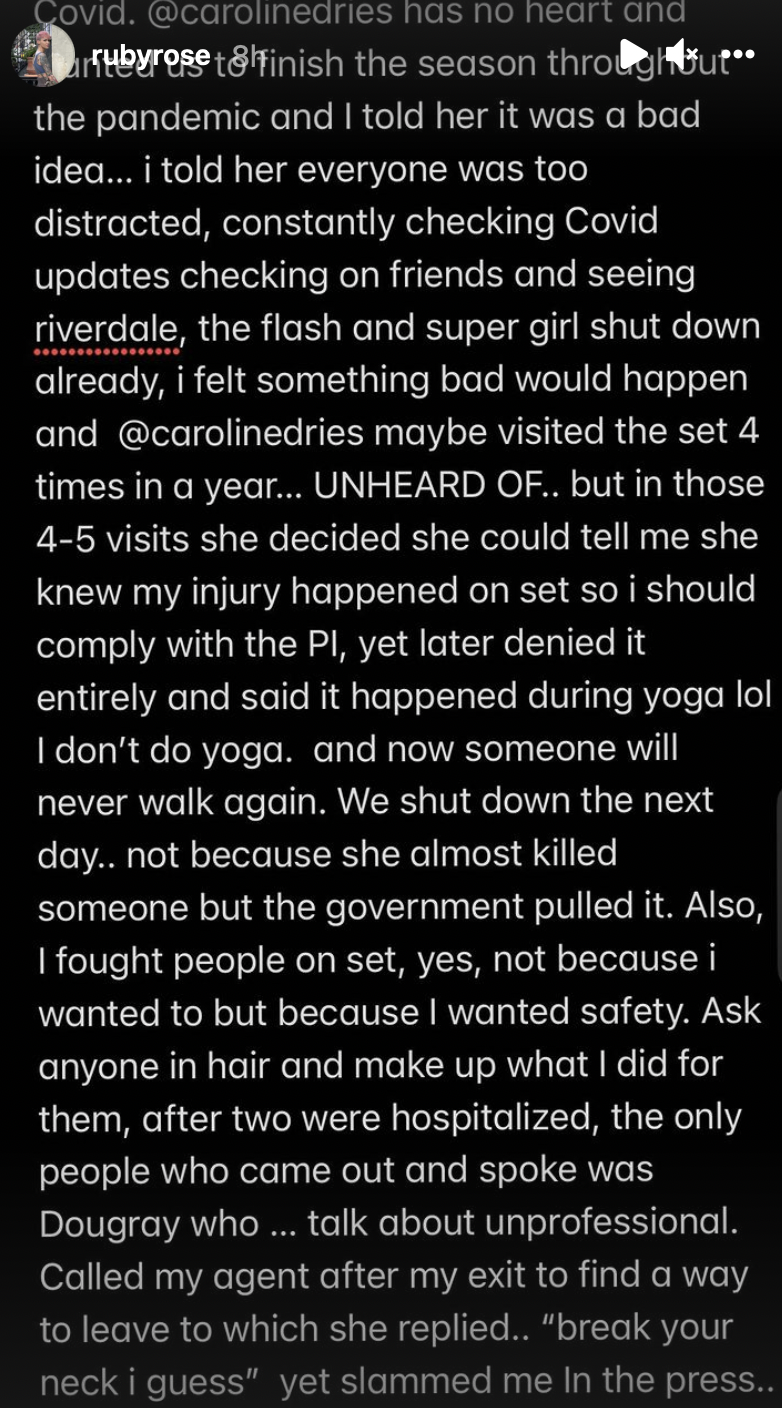Viewport: 782px width, 1408px height.
Task: Open rubyrose's profile via username
Action: (150, 57)
